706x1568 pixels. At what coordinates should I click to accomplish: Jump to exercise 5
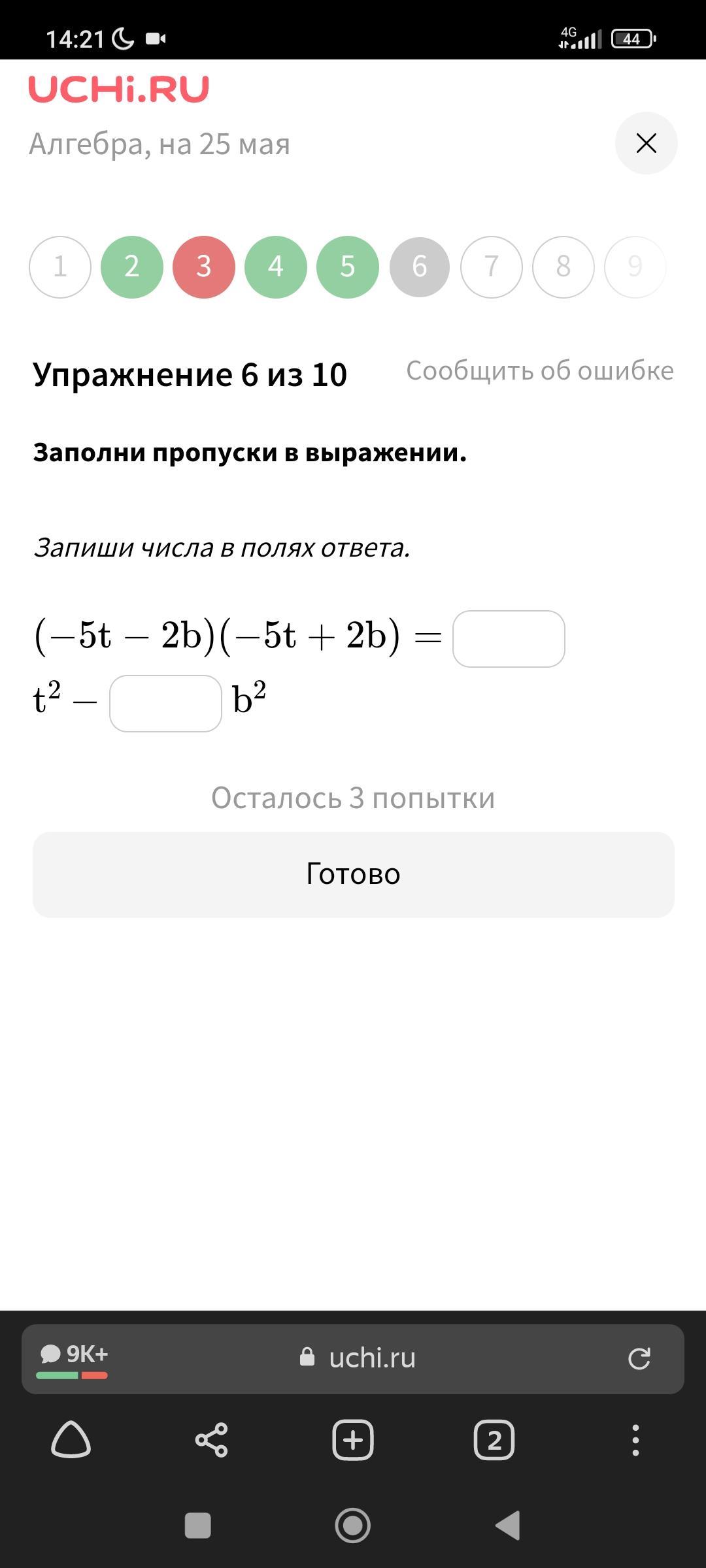[348, 267]
